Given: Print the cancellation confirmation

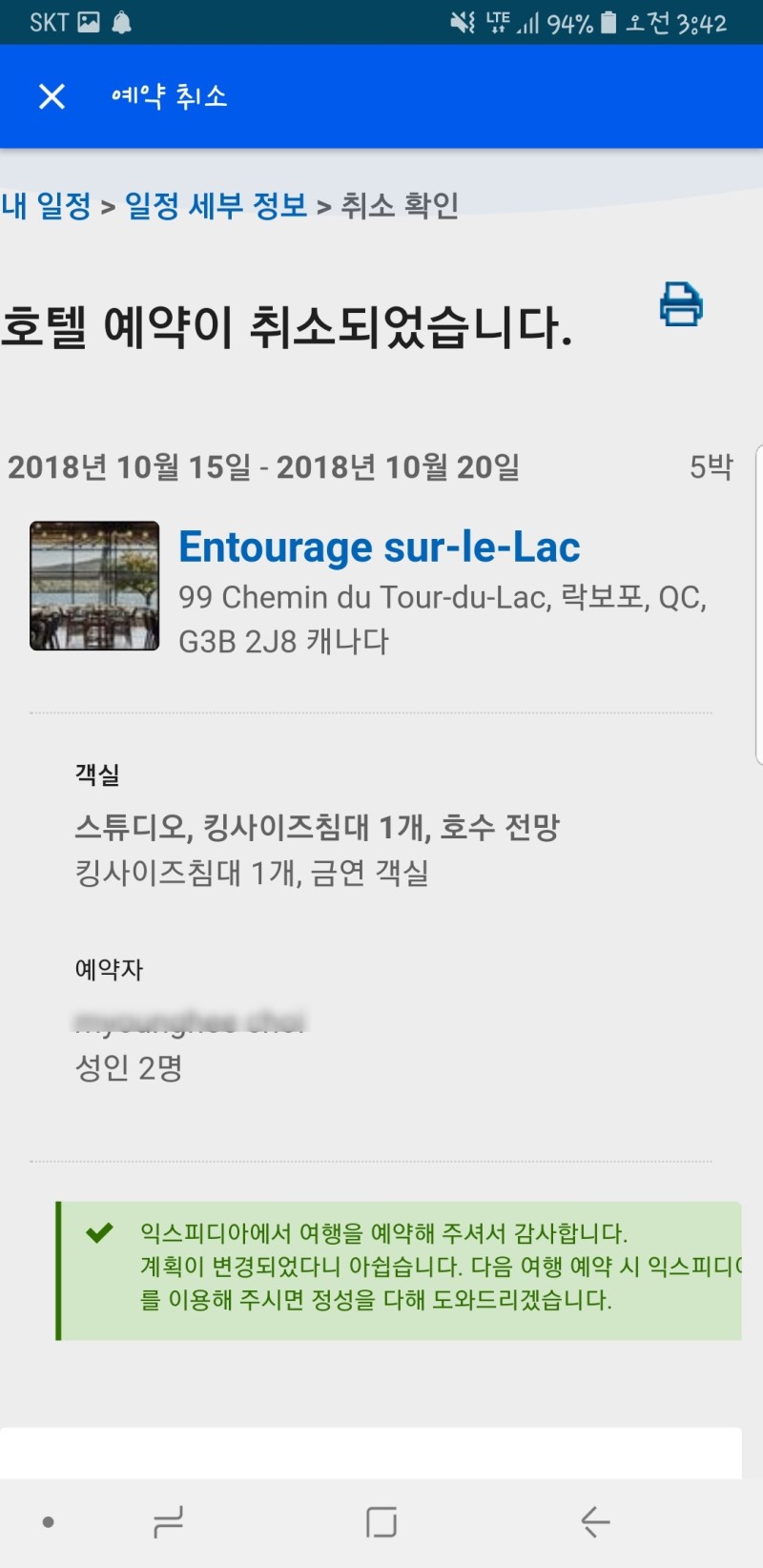Looking at the screenshot, I should pos(681,304).
